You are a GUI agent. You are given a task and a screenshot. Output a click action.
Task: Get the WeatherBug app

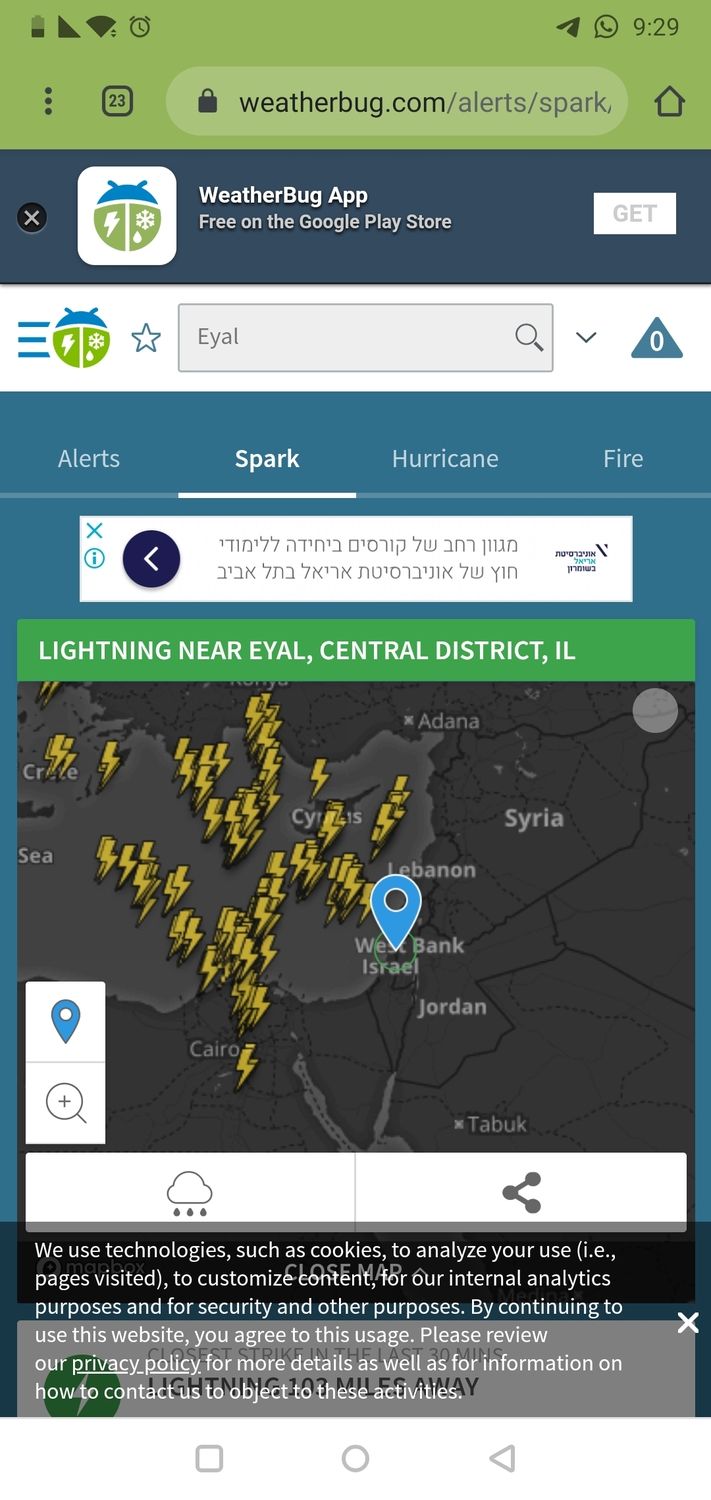click(x=634, y=214)
